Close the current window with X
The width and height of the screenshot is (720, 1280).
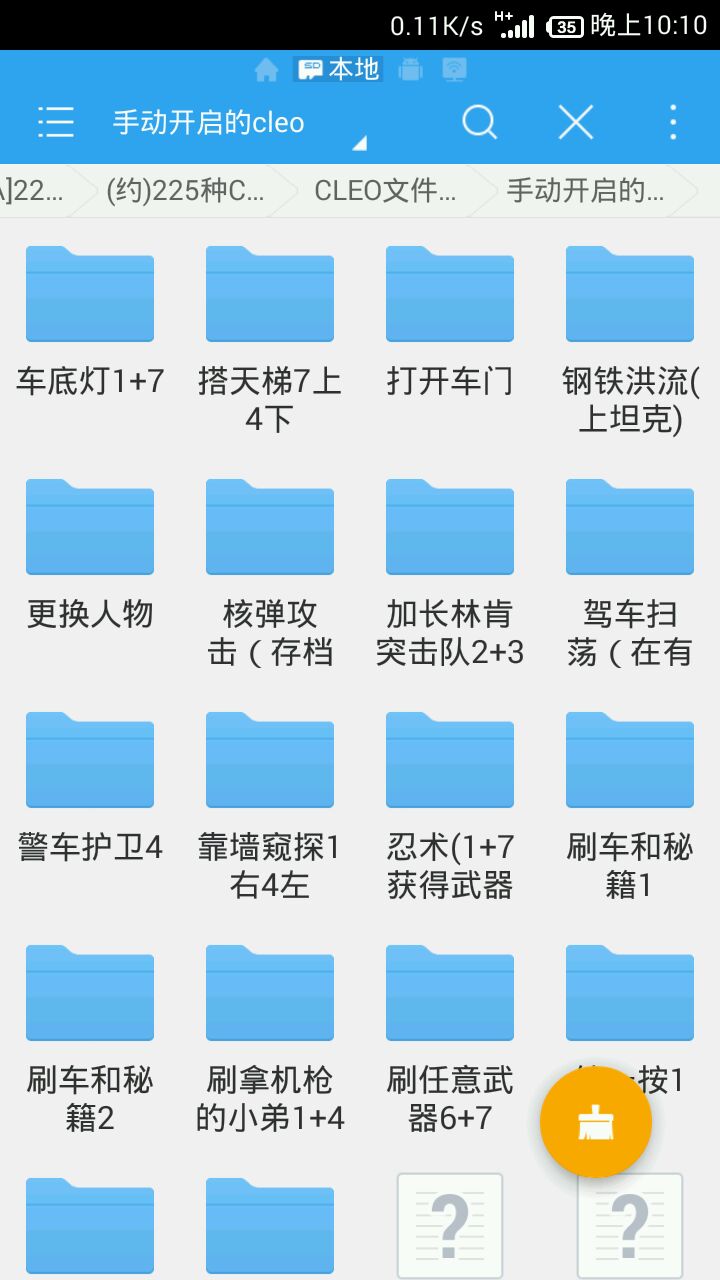click(576, 122)
